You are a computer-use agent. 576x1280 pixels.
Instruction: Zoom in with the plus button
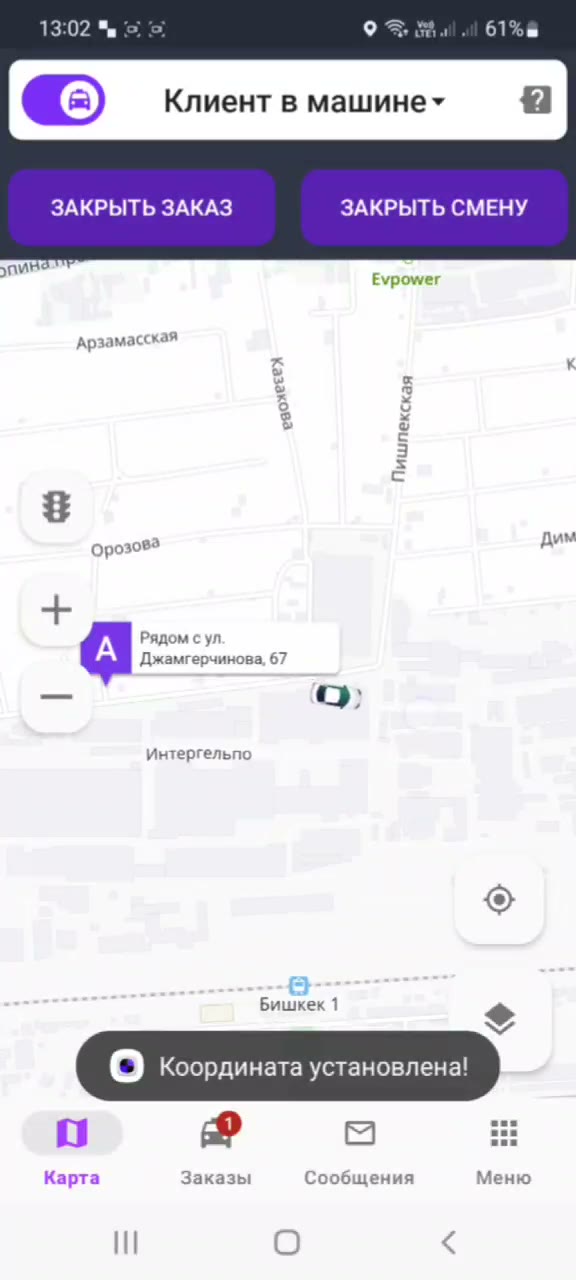point(56,610)
